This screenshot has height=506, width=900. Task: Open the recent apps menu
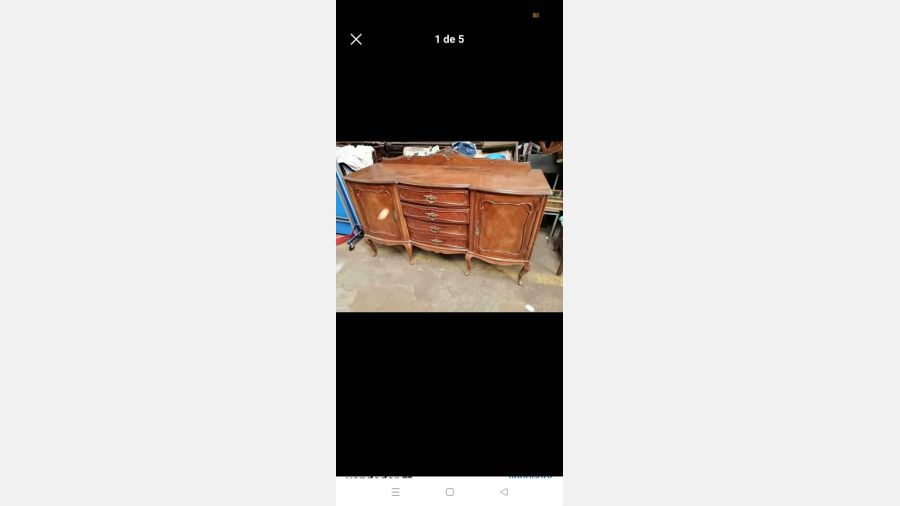pos(396,492)
